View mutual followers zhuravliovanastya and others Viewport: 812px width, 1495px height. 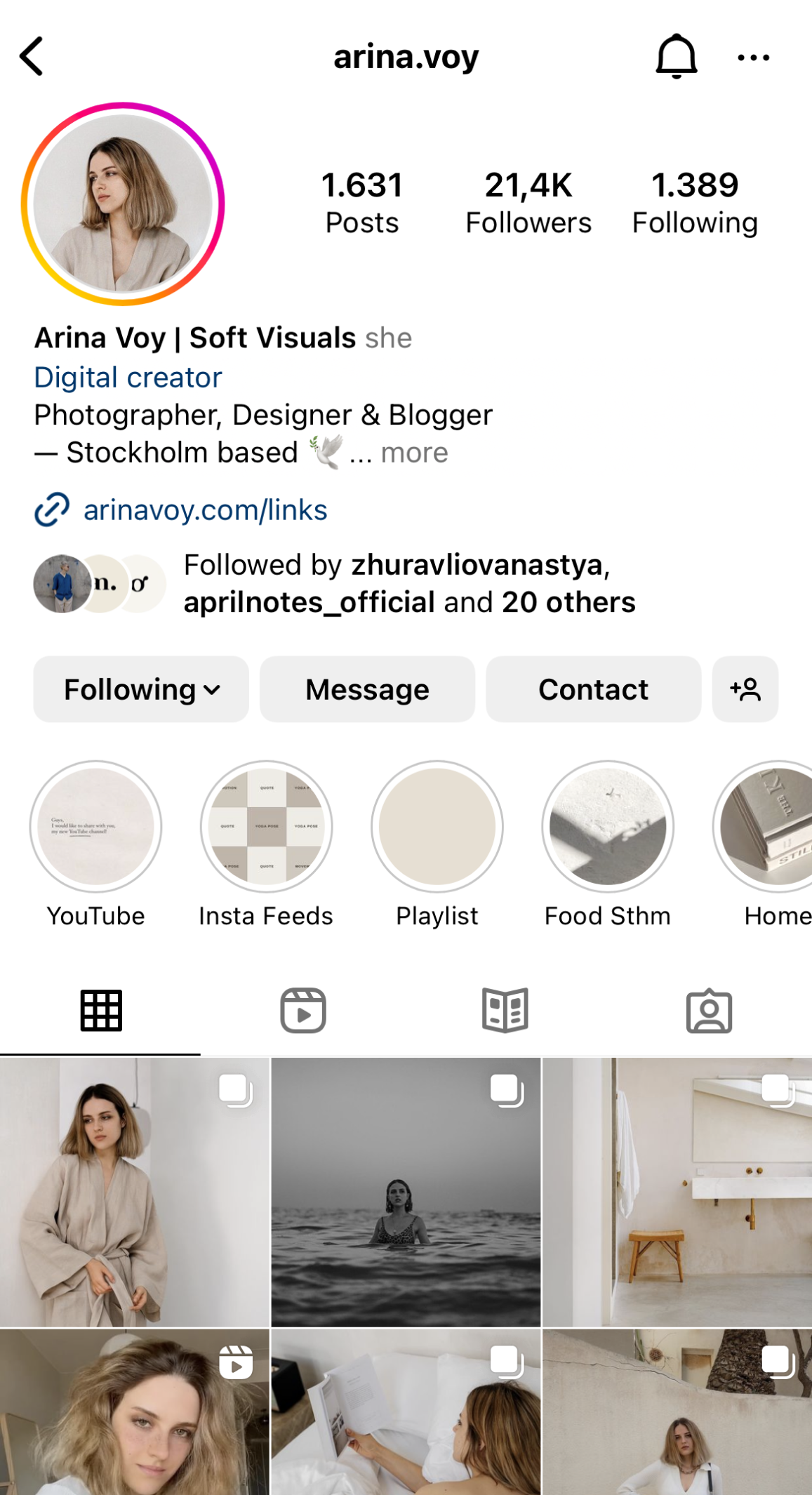(x=408, y=583)
